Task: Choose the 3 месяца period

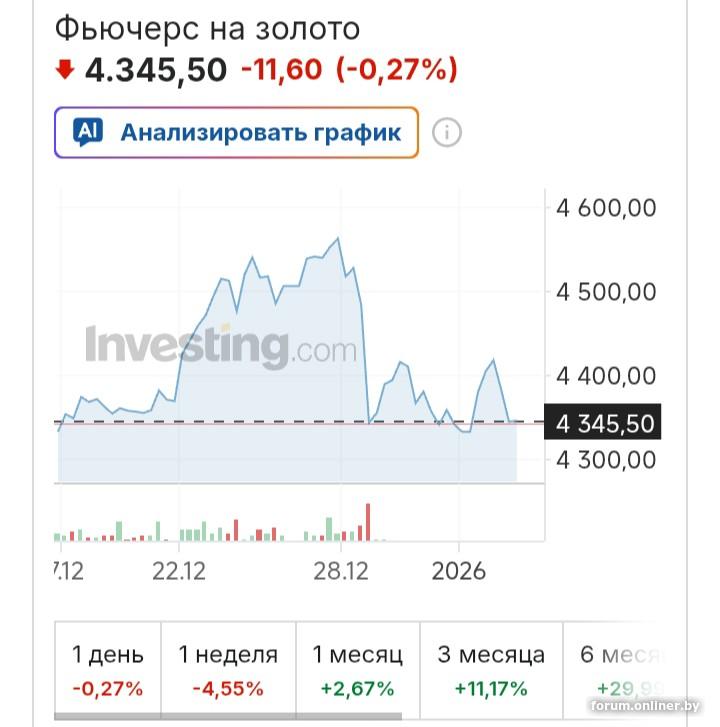Action: 491,670
